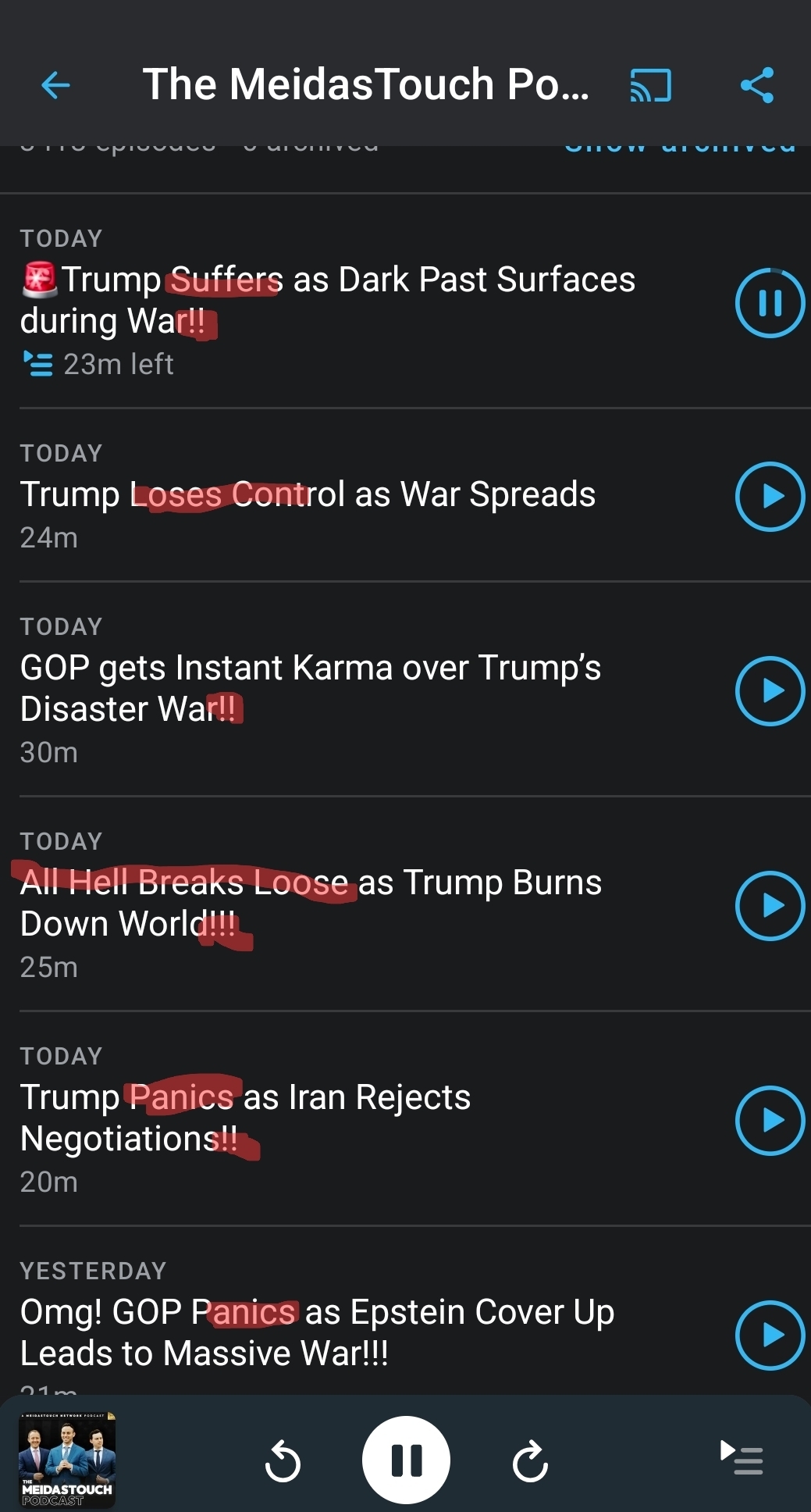Play 'All Hell Breaks Loose' episode
This screenshot has width=811, height=1512.
coord(770,906)
